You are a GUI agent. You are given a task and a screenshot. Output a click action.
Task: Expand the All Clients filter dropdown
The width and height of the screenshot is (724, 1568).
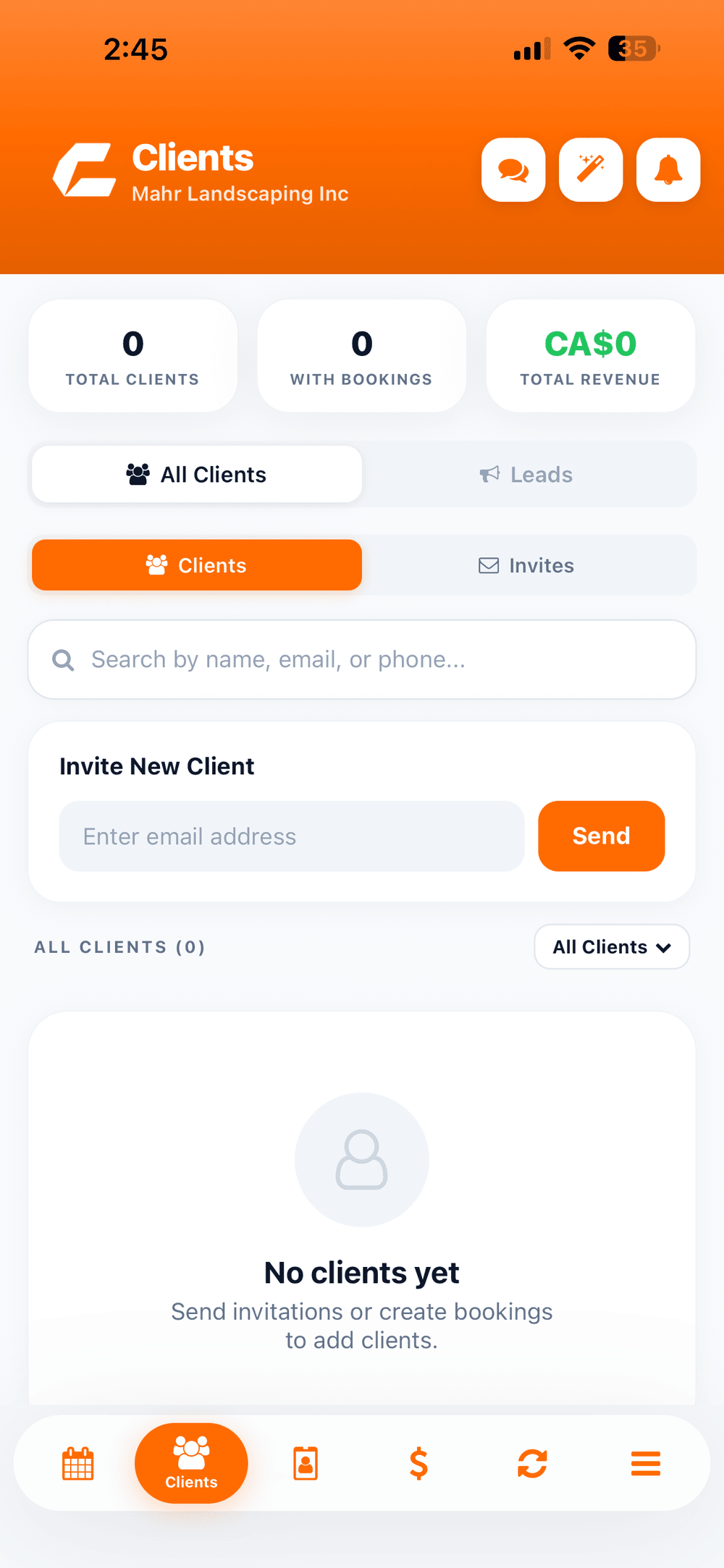click(612, 946)
